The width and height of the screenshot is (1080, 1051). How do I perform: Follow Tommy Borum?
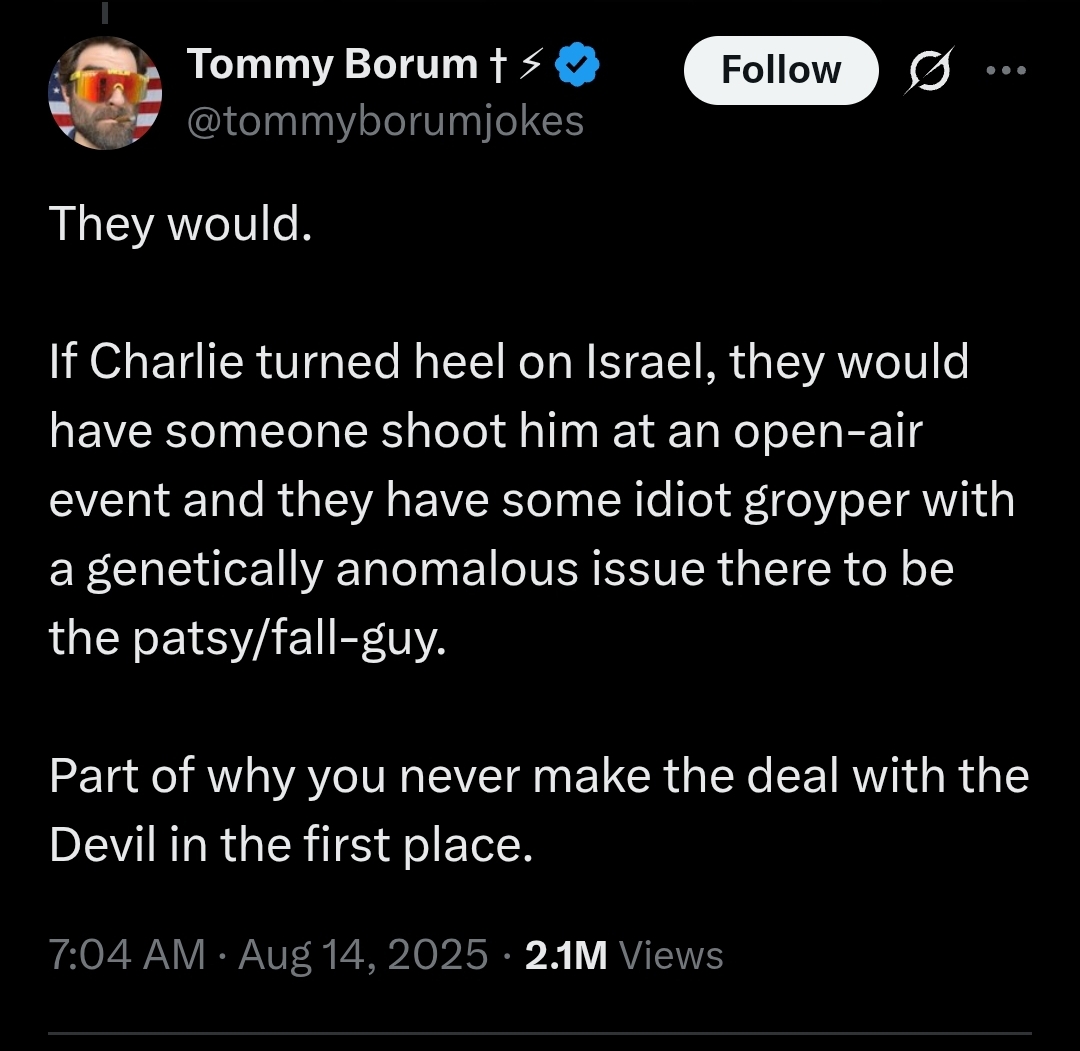tap(780, 70)
